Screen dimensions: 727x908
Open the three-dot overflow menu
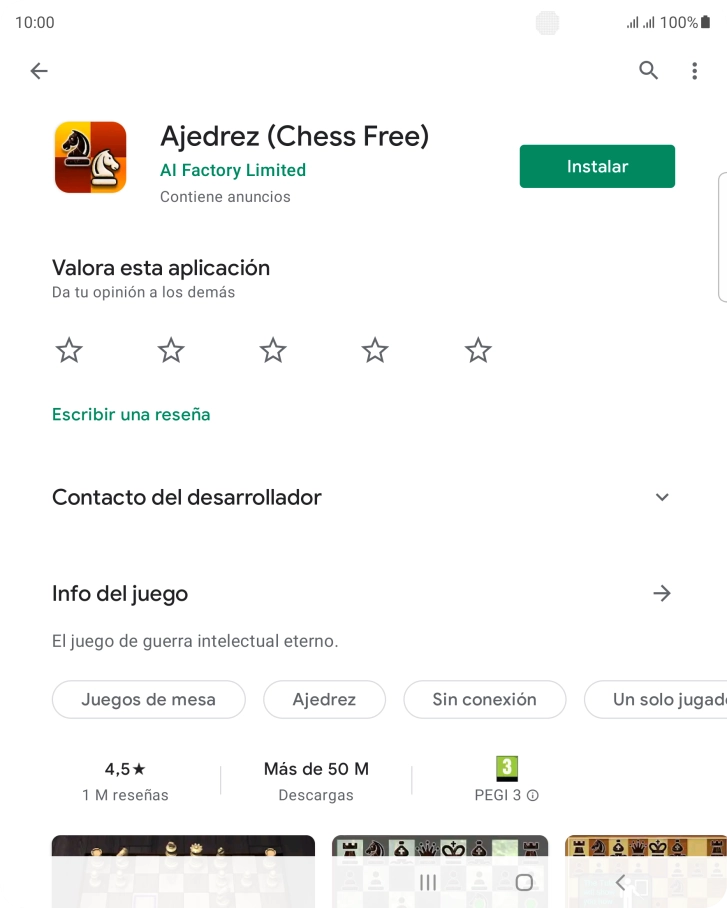coord(695,70)
